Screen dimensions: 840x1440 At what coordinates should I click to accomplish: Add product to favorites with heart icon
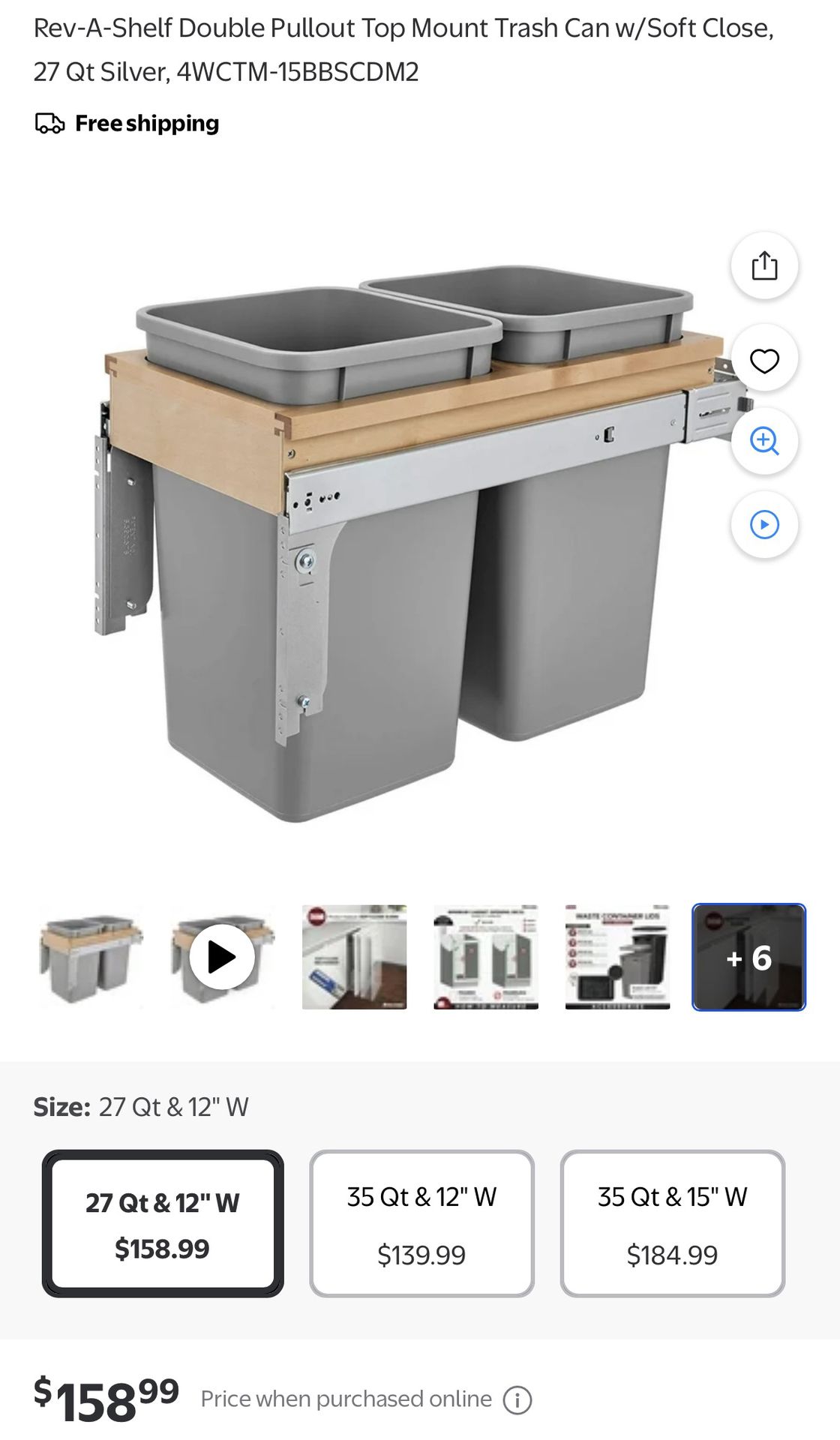[x=764, y=361]
